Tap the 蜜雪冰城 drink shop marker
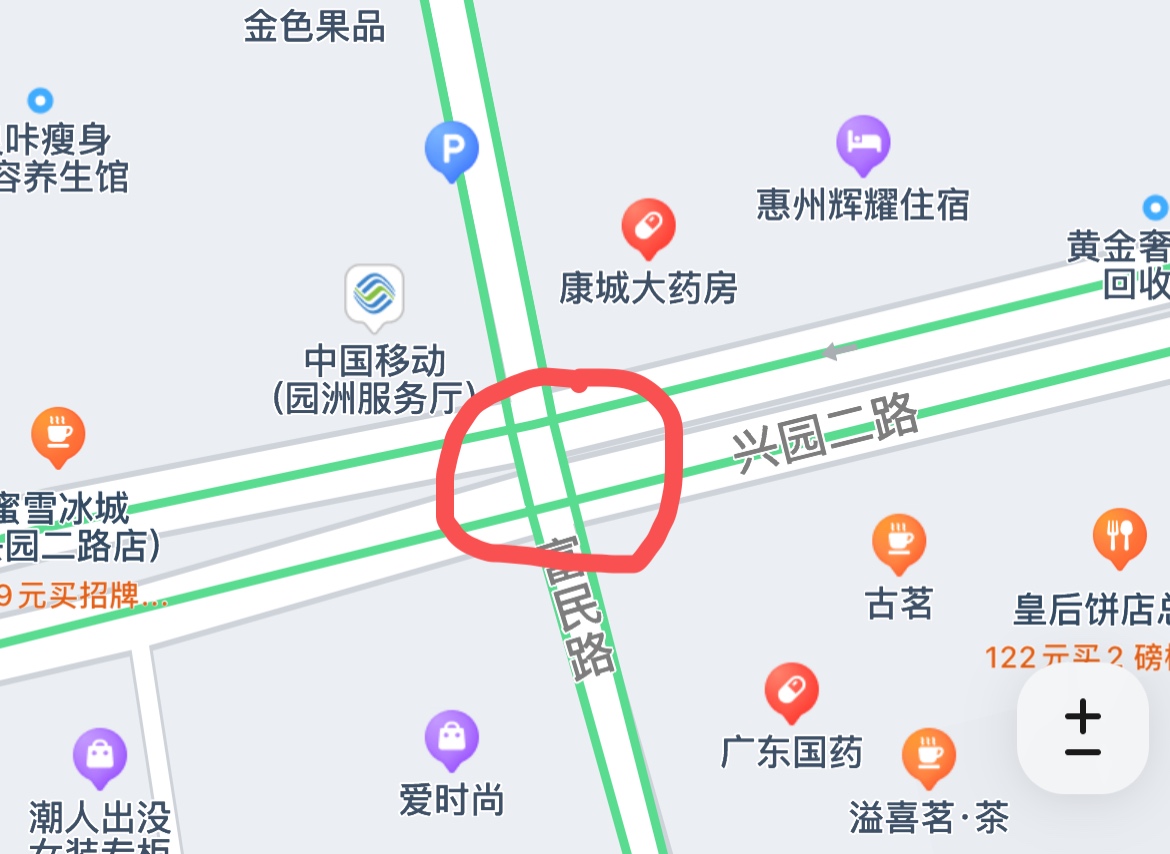 tap(58, 436)
